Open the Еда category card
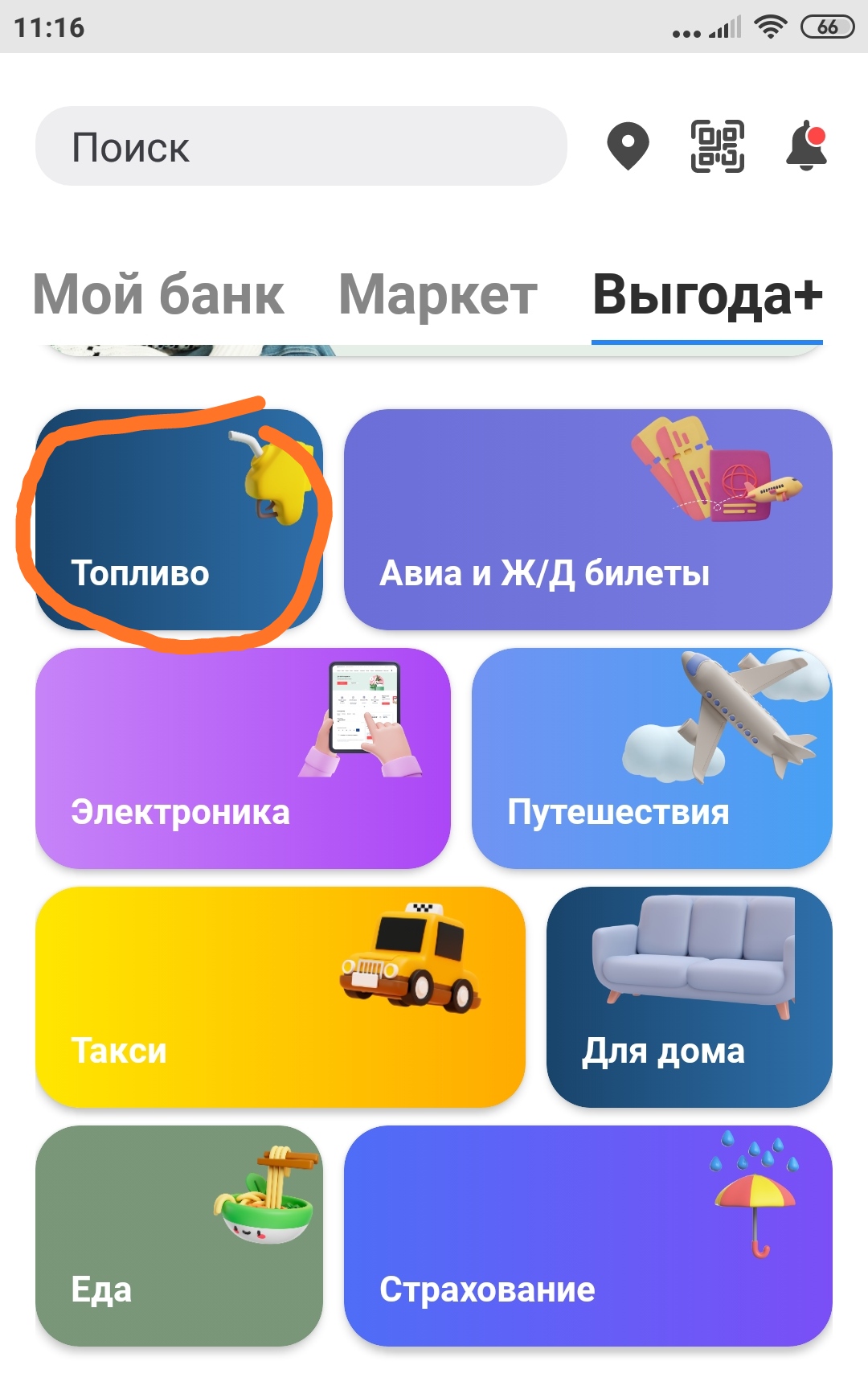Image resolution: width=868 pixels, height=1394 pixels. (x=179, y=1236)
